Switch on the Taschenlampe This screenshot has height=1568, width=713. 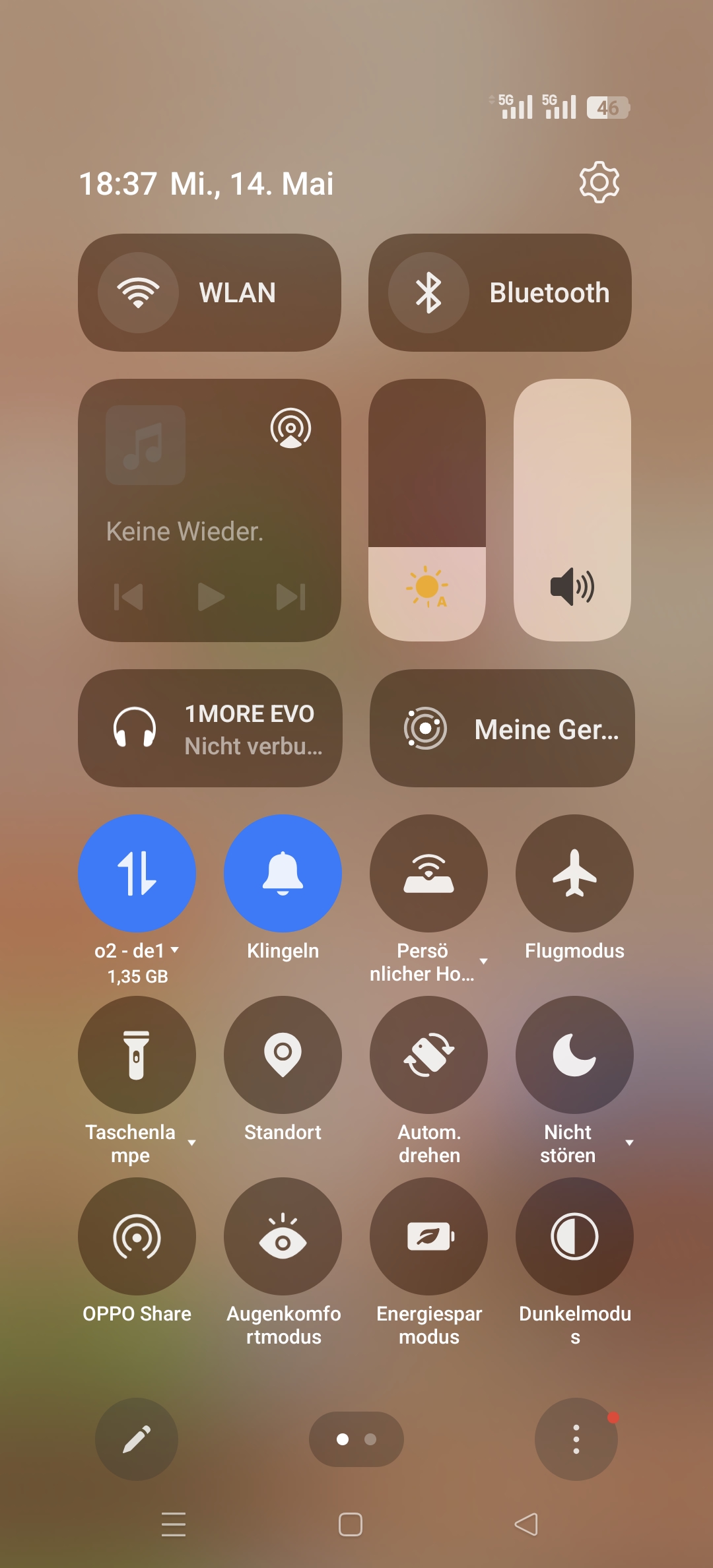click(137, 1055)
